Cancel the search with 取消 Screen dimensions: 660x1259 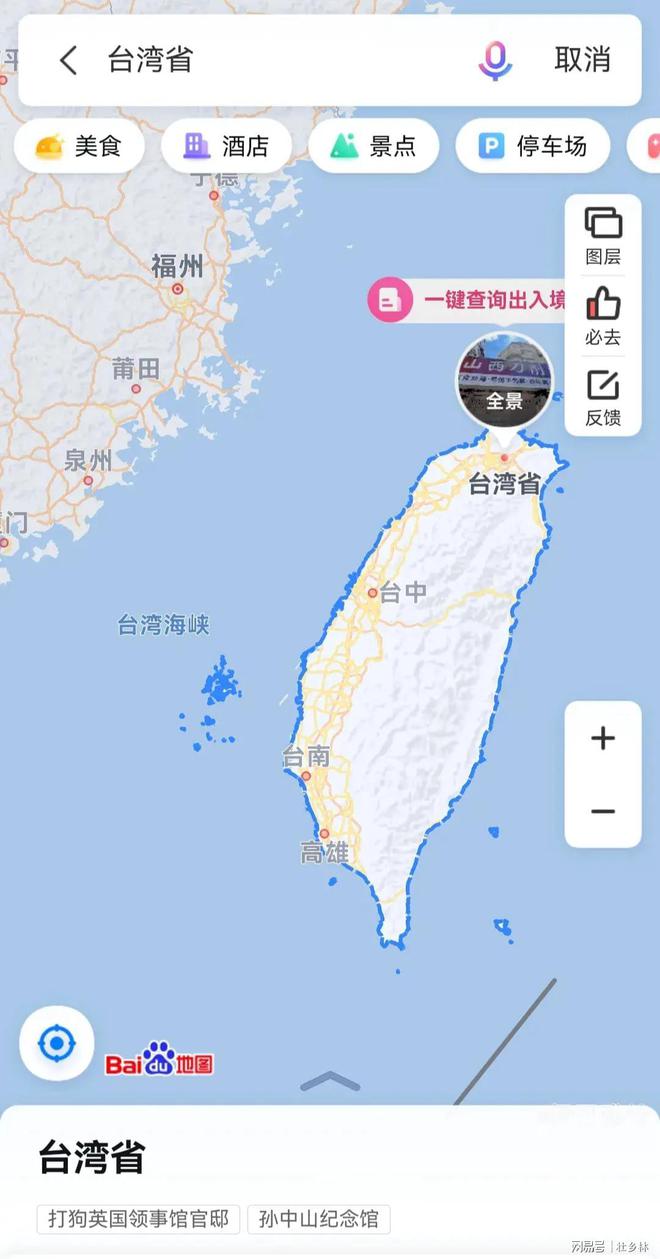[582, 60]
